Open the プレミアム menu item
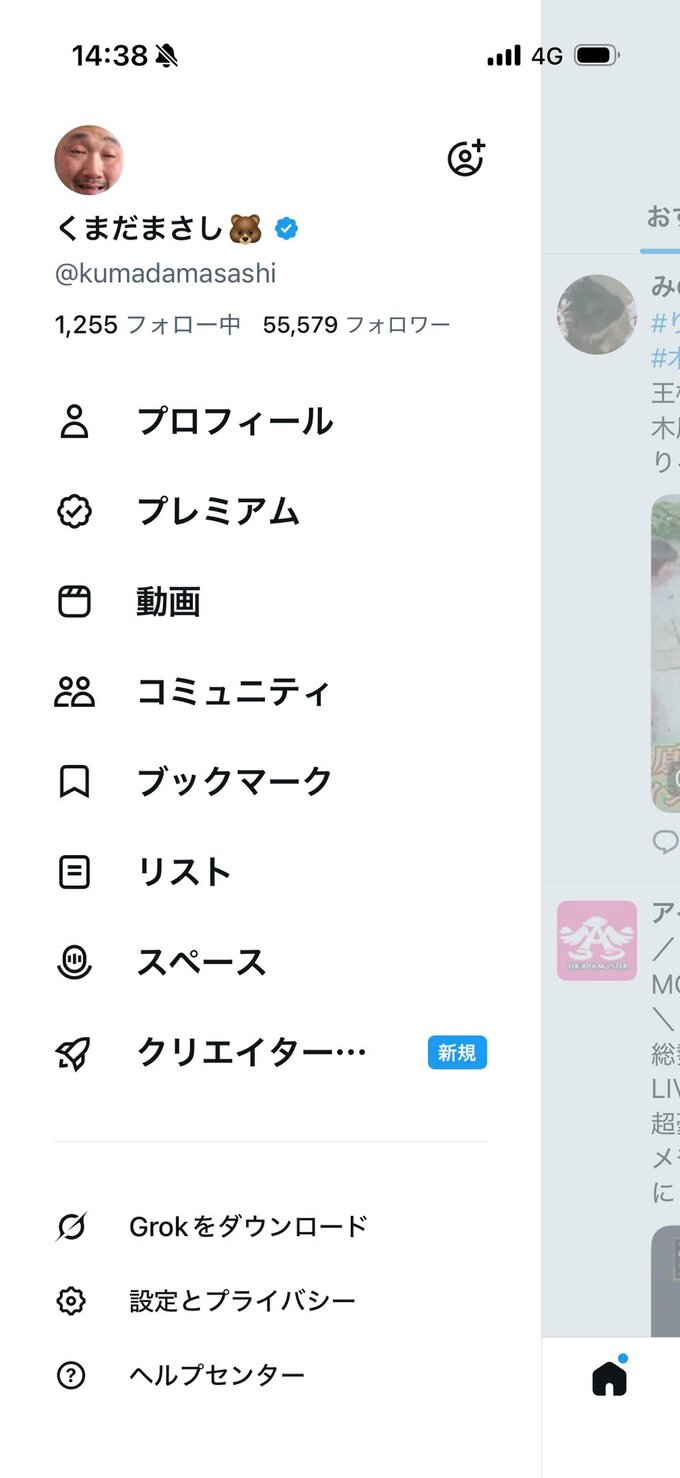The width and height of the screenshot is (680, 1478). coord(217,512)
